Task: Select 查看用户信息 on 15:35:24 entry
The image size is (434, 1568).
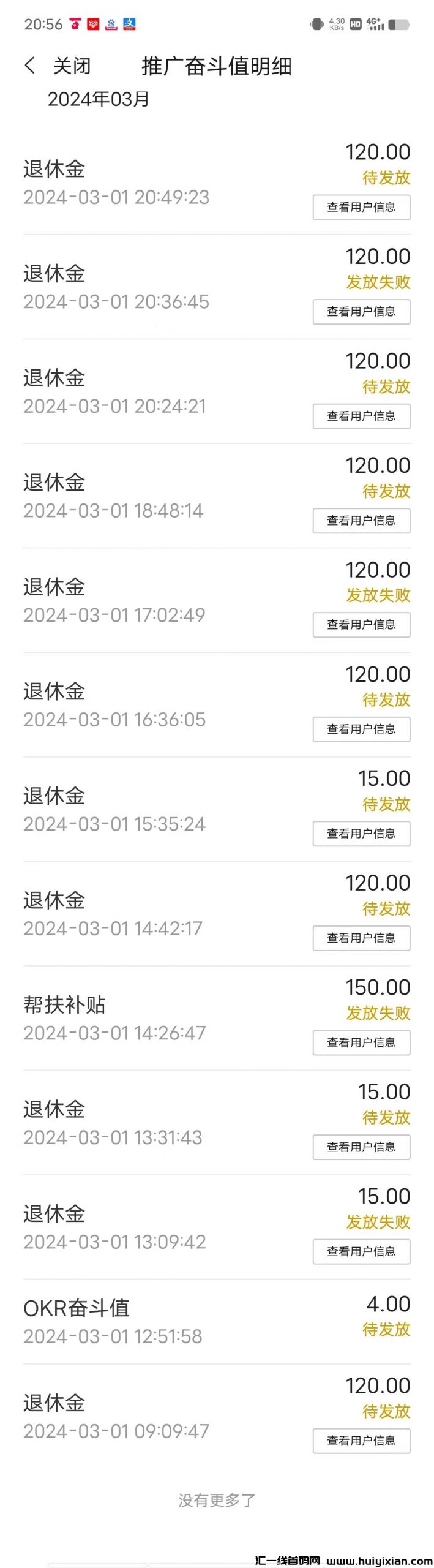Action: 361,834
